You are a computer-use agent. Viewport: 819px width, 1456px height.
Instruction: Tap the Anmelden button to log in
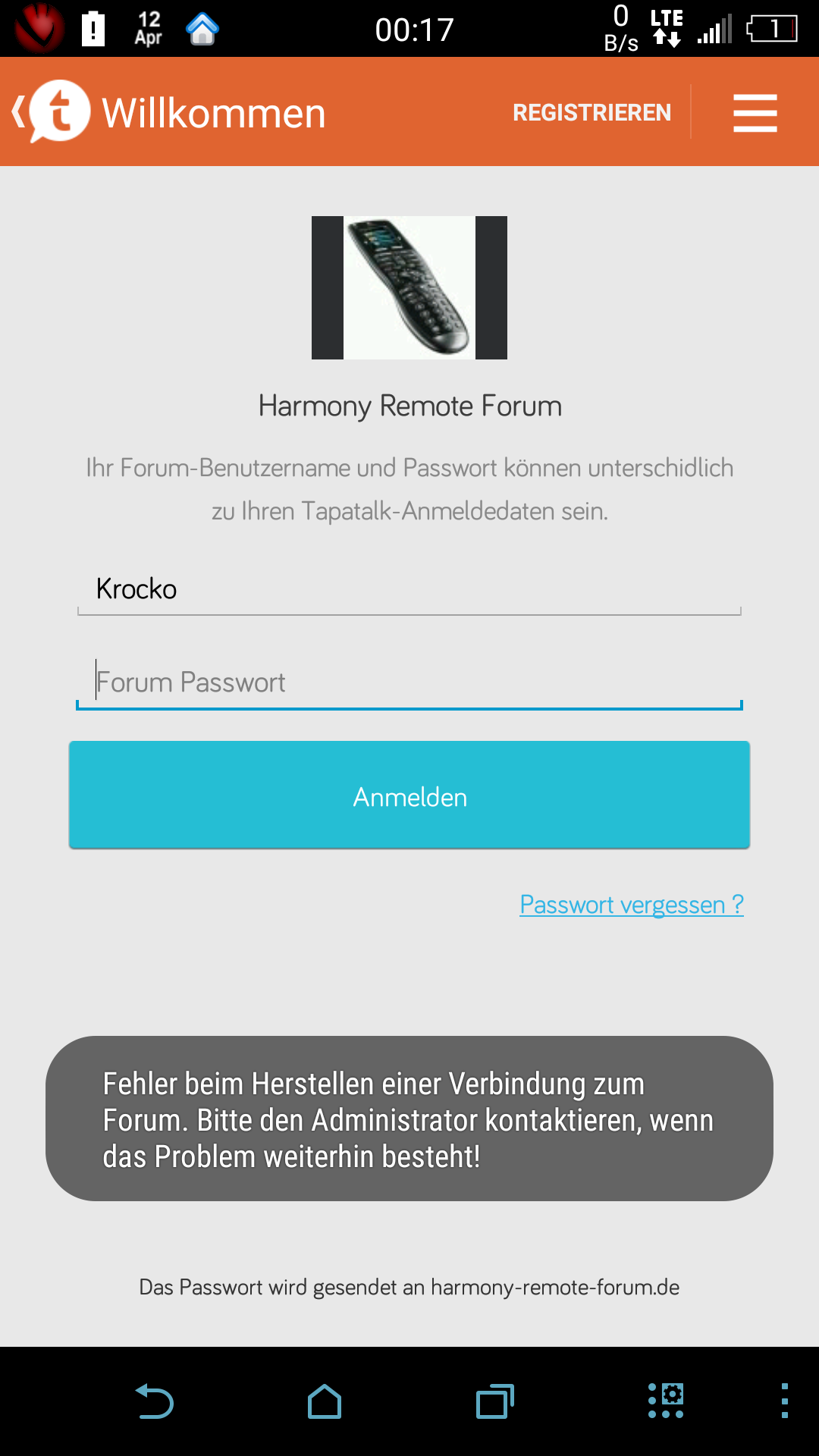click(x=409, y=795)
